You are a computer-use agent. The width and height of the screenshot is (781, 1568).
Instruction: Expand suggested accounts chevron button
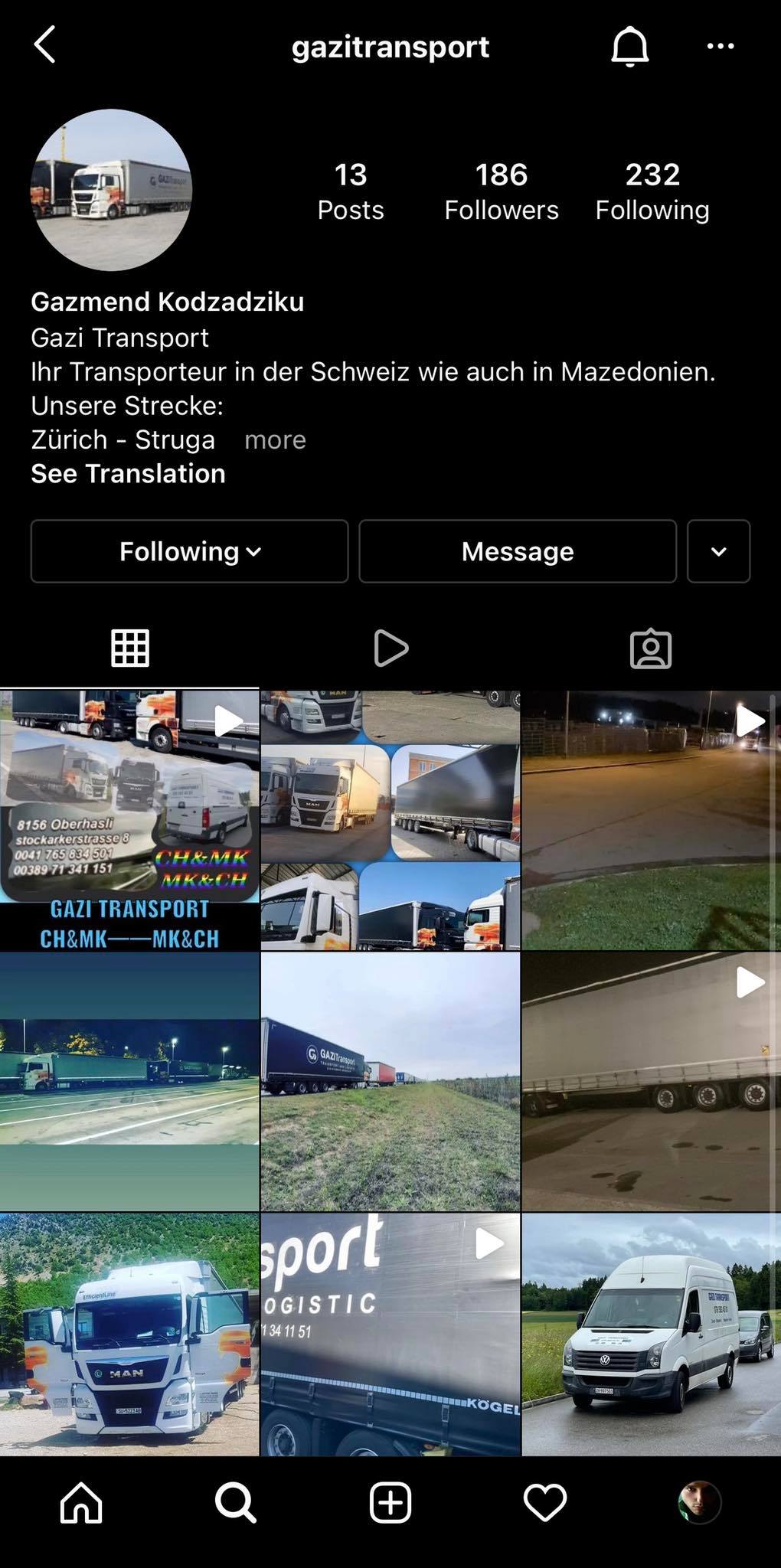(718, 551)
